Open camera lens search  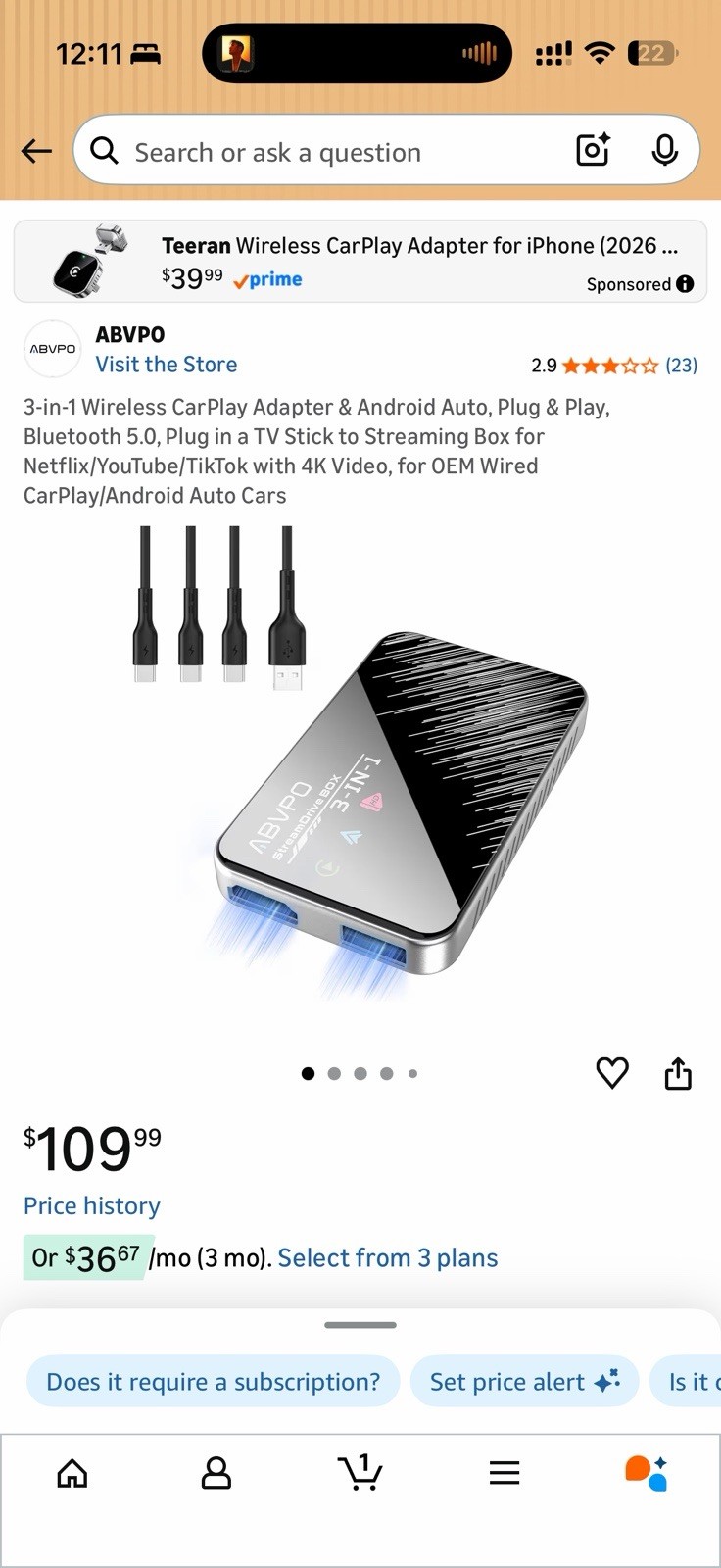pyautogui.click(x=593, y=150)
